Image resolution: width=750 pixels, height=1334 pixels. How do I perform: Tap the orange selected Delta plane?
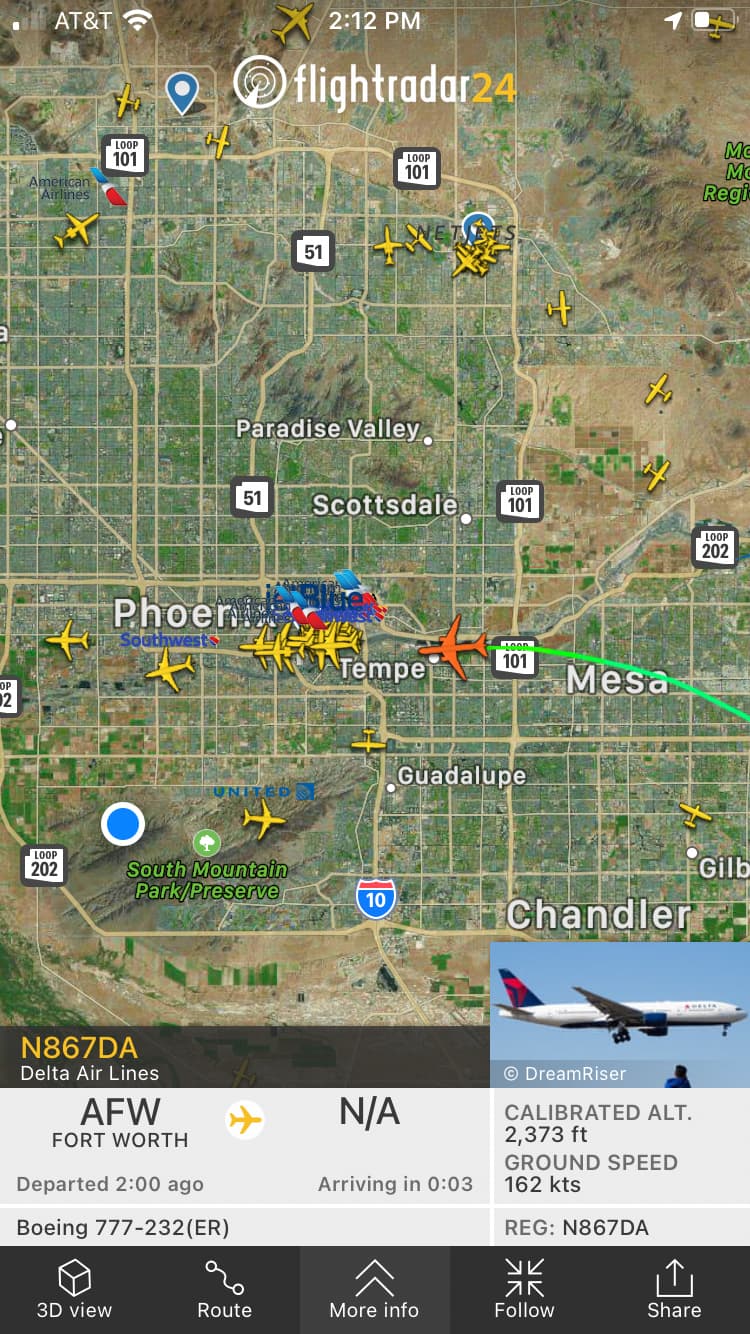coord(453,646)
